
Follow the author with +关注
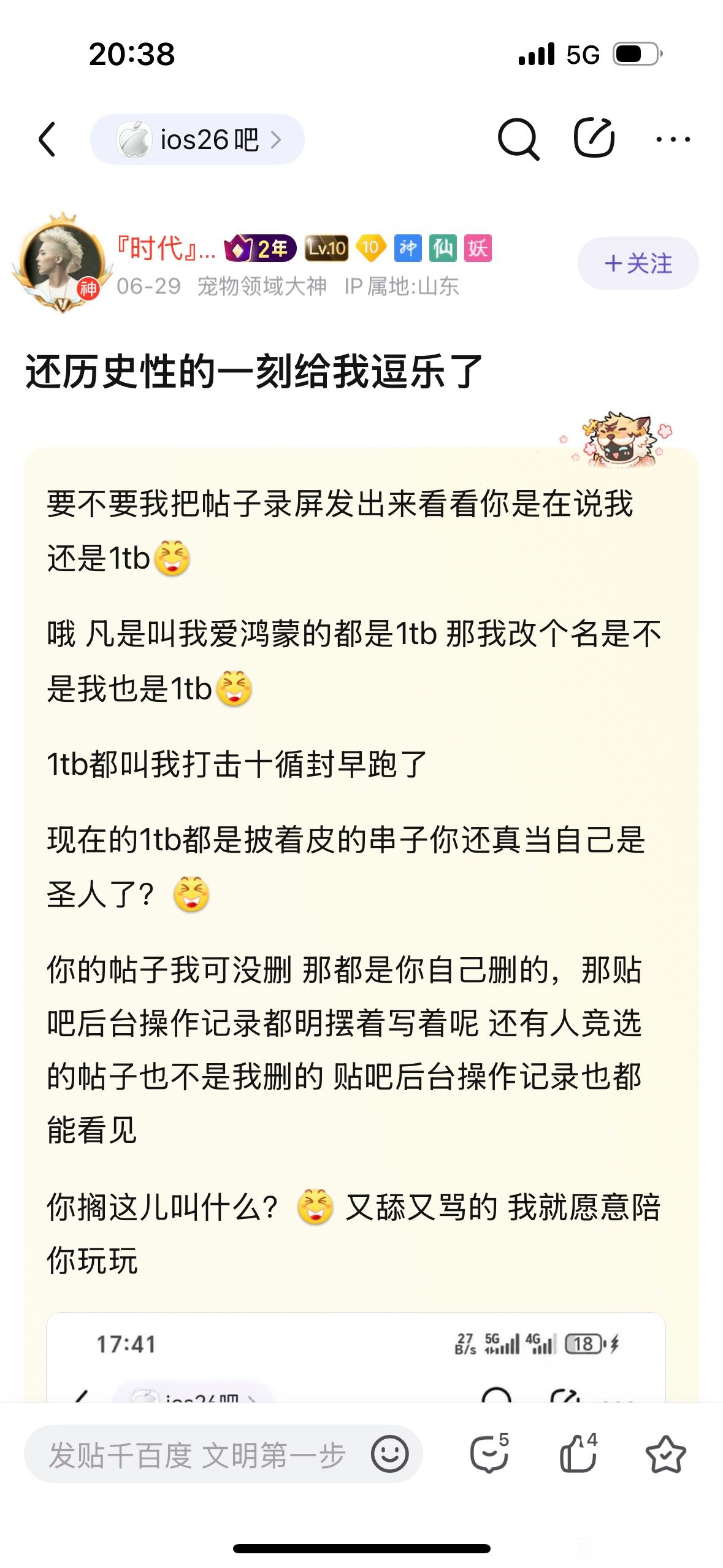pos(638,263)
